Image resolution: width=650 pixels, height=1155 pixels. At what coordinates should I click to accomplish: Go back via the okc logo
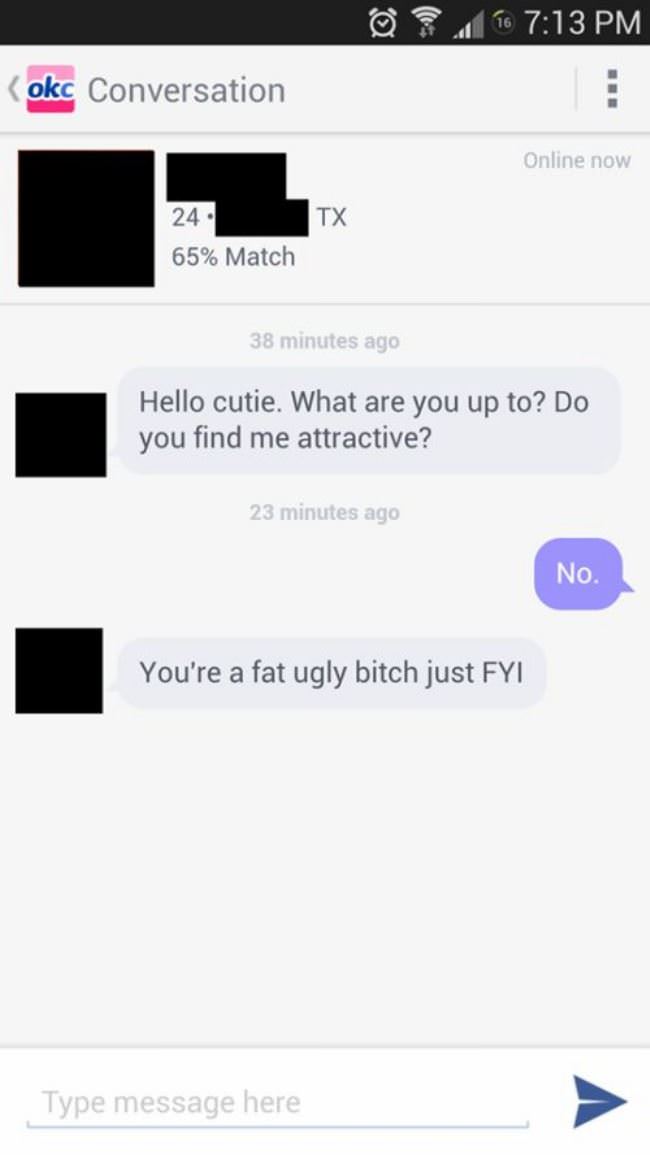click(48, 89)
